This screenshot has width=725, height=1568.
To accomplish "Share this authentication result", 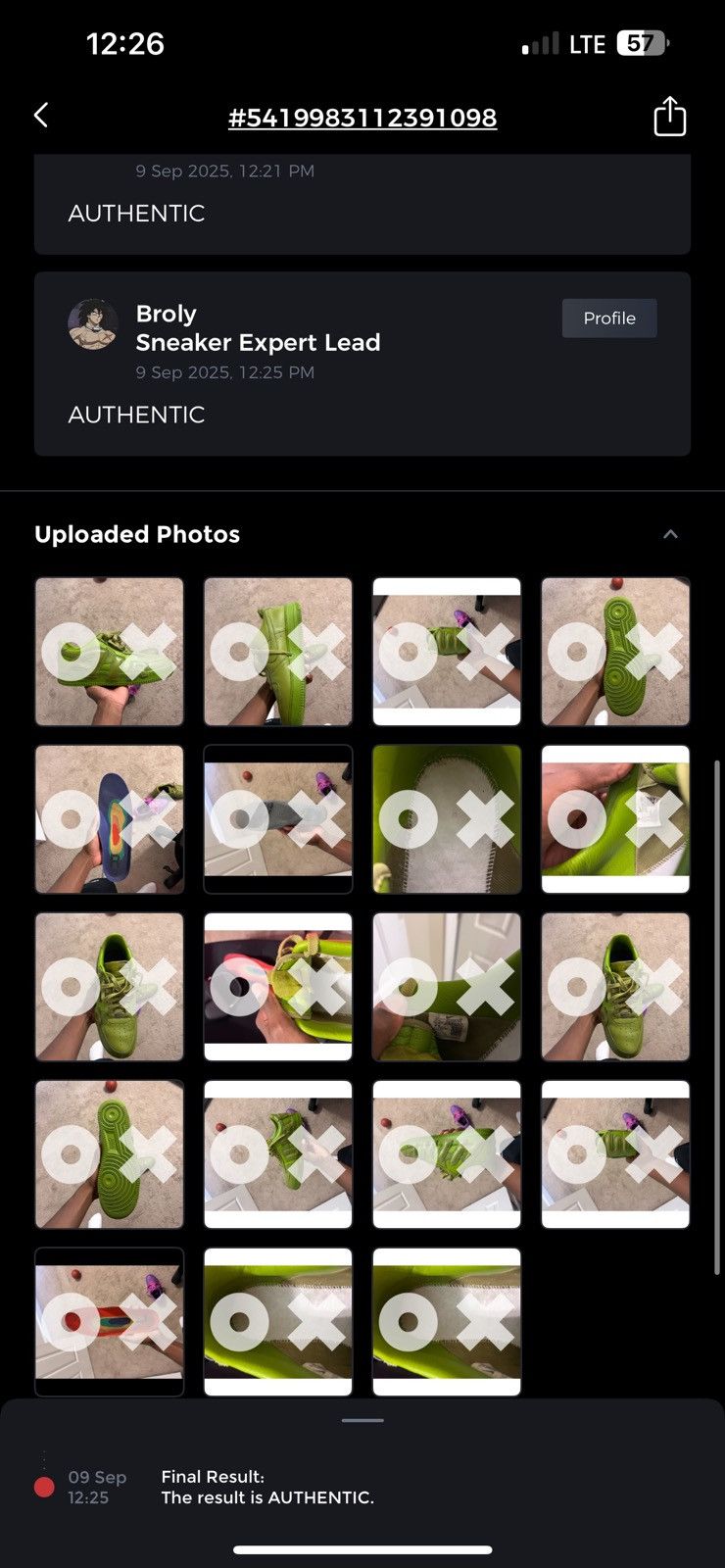I will tap(669, 116).
